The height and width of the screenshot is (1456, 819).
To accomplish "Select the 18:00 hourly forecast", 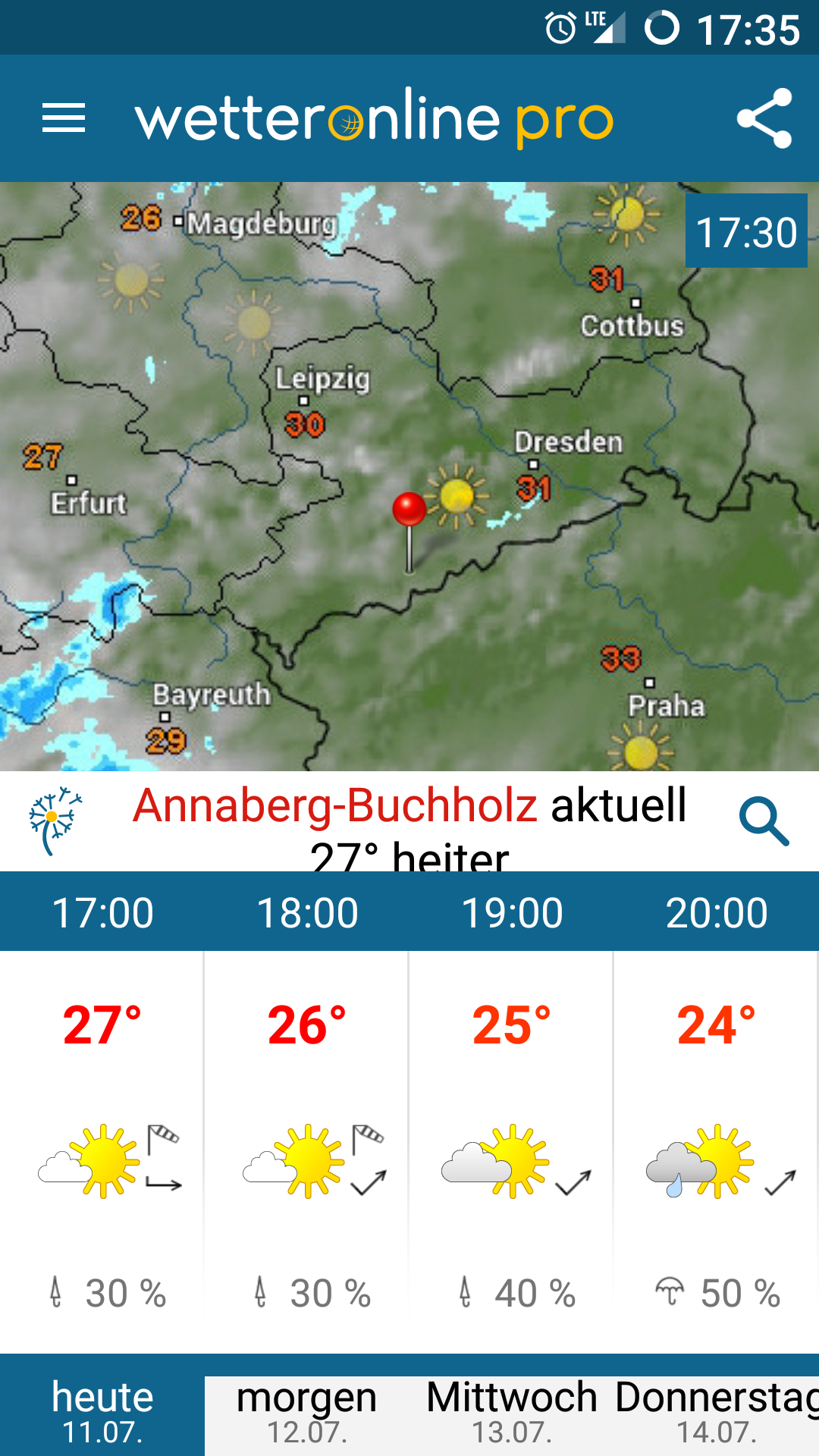I will [307, 1112].
